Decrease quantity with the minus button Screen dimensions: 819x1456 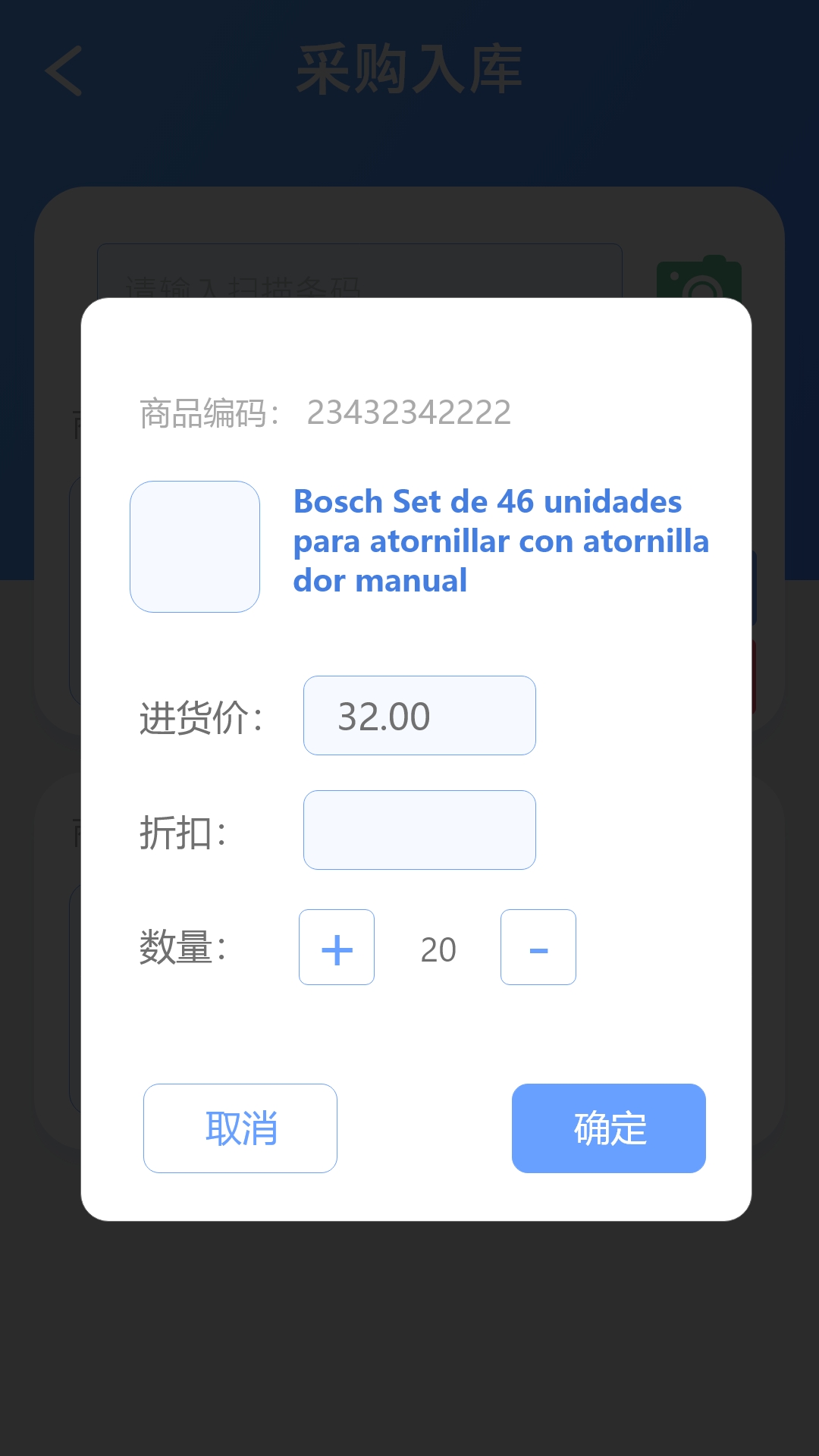538,947
